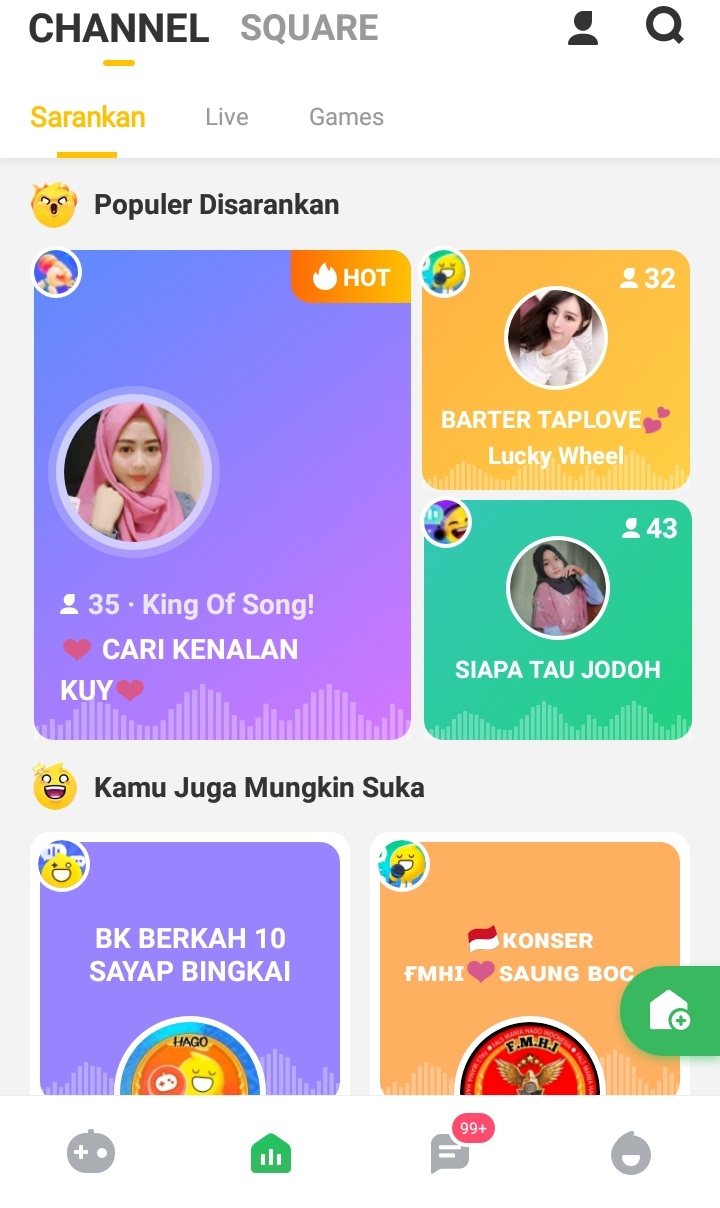Select the gamepad icon in bottom navigation
Screen dimensions: 720x1208
[x=91, y=1152]
